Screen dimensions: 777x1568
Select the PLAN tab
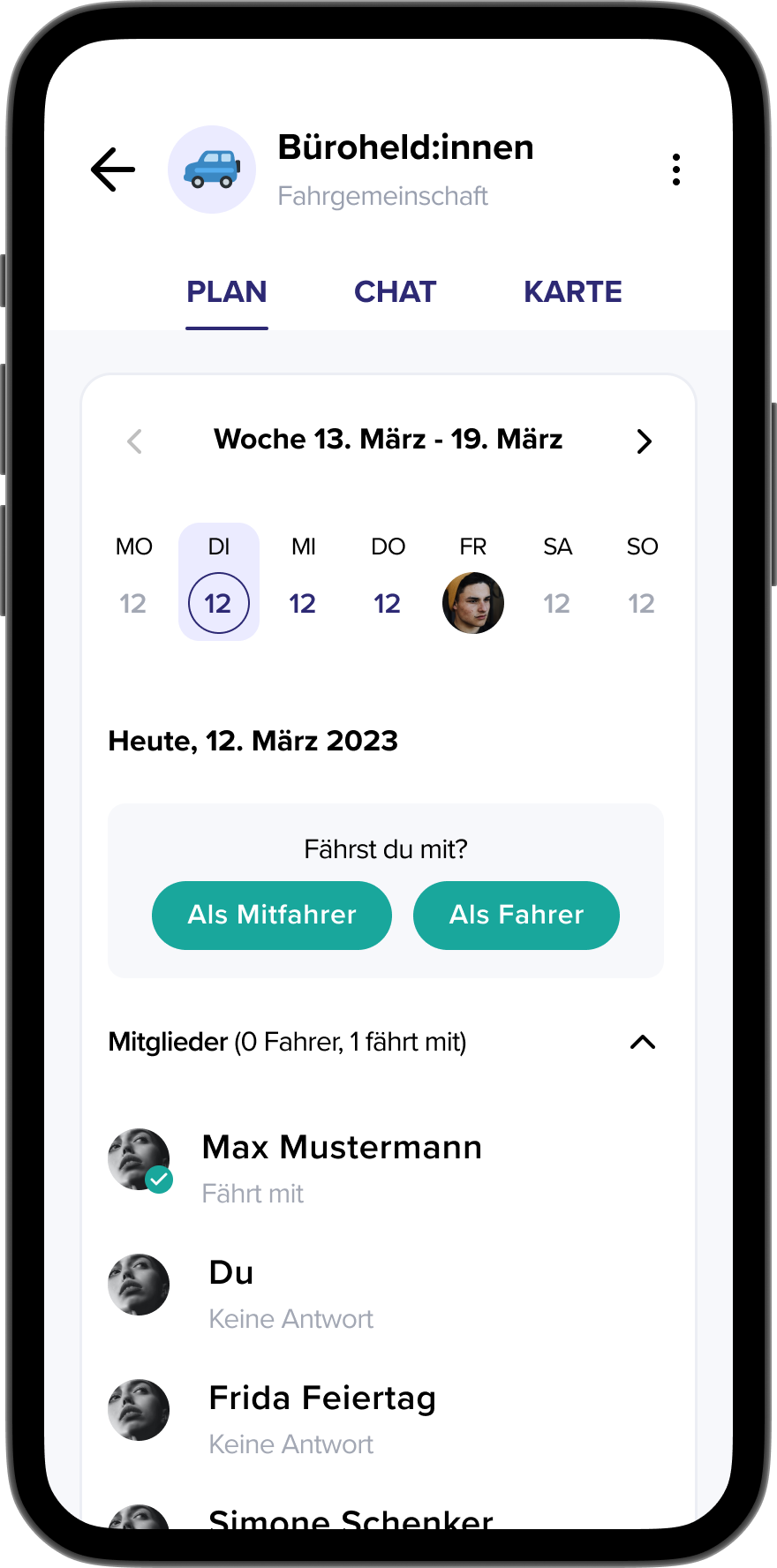(226, 292)
